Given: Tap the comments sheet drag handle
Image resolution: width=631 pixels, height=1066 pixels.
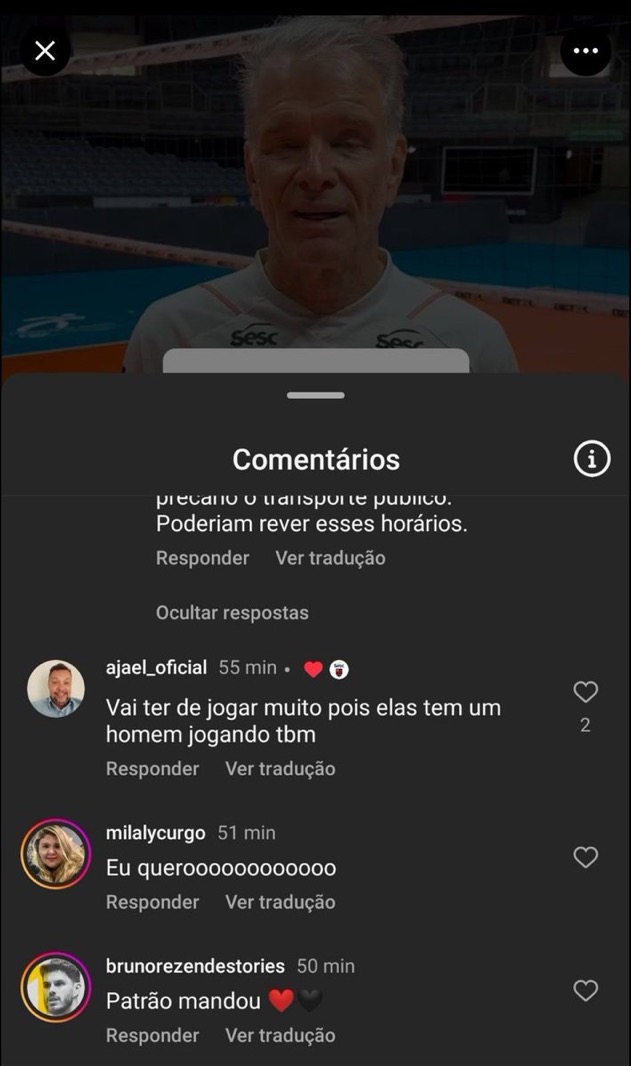Looking at the screenshot, I should pyautogui.click(x=315, y=395).
